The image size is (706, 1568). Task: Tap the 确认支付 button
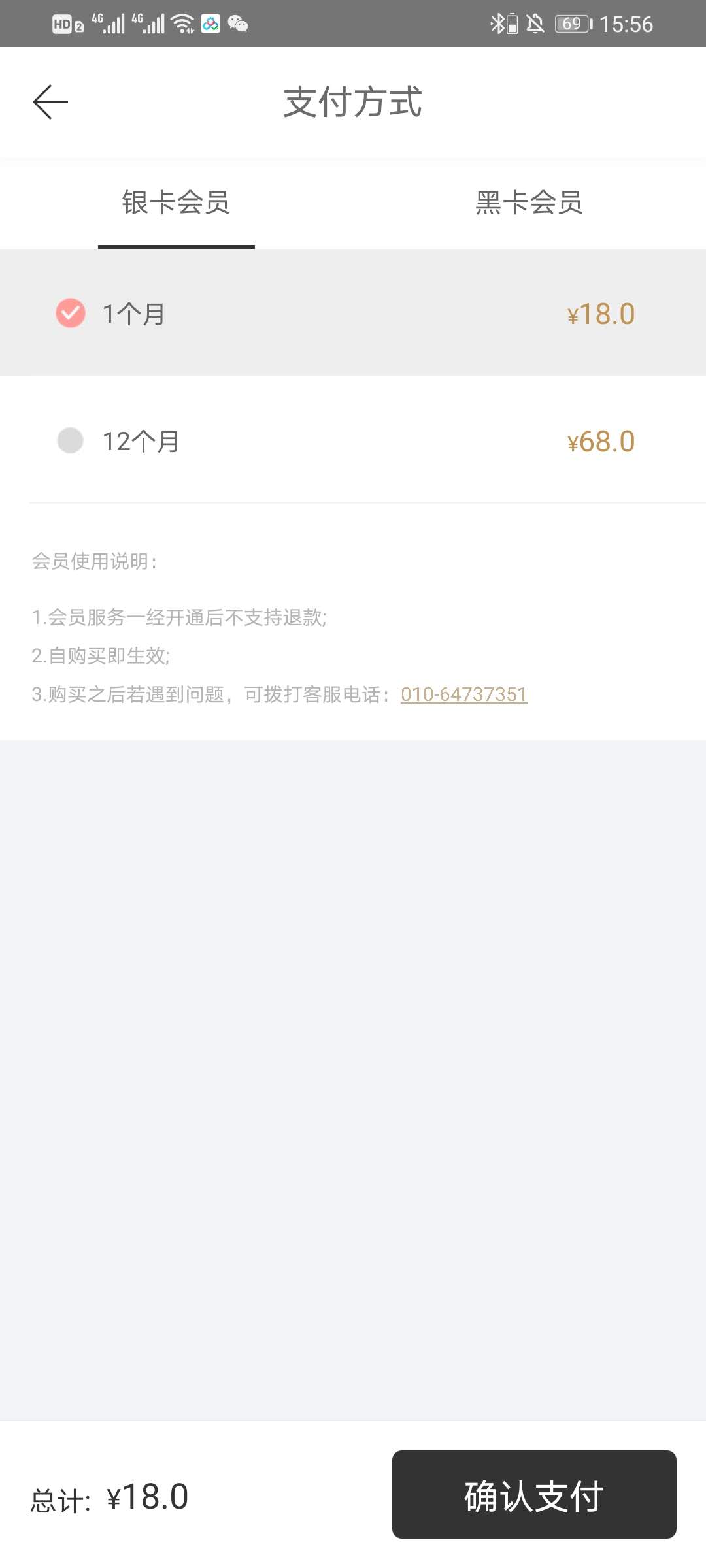pos(533,1495)
